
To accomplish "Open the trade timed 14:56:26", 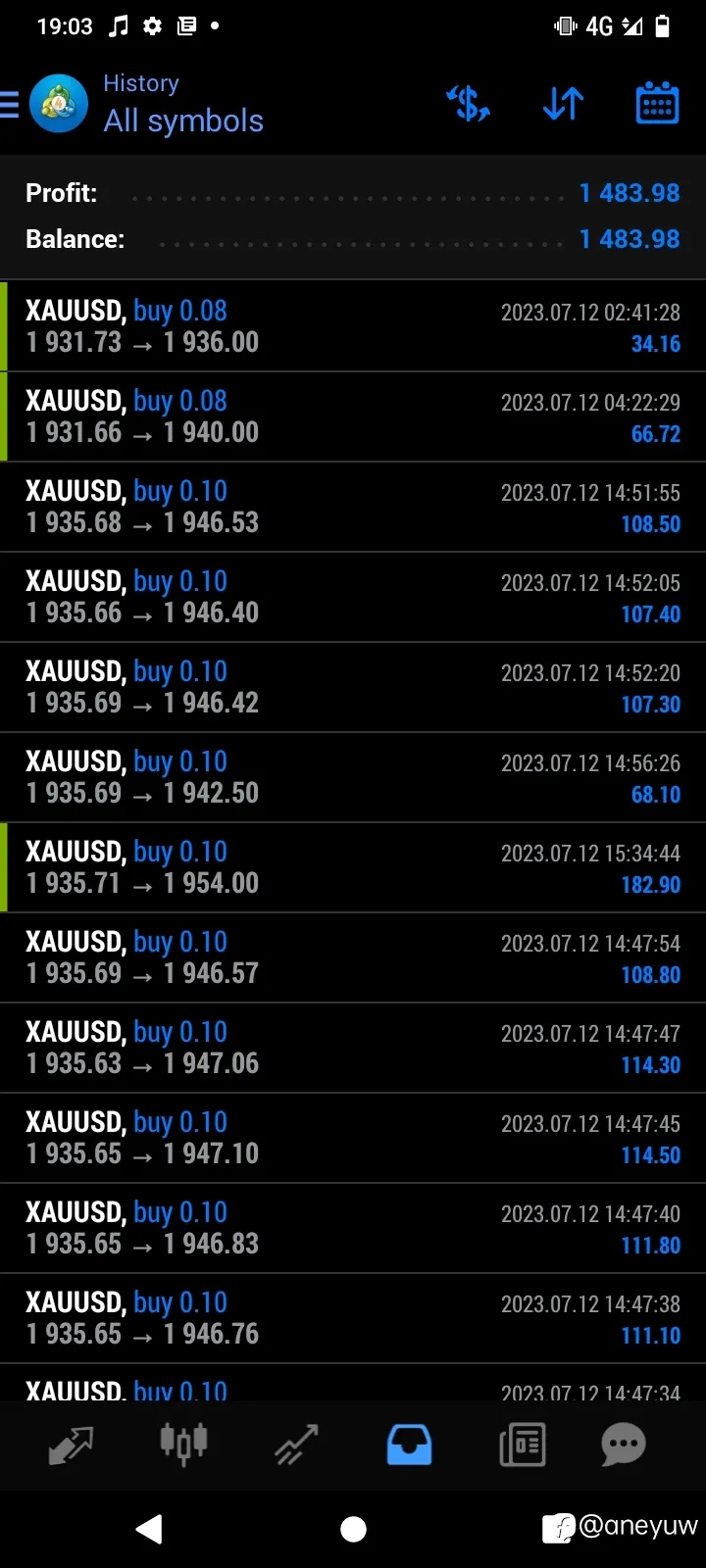I will coord(353,777).
